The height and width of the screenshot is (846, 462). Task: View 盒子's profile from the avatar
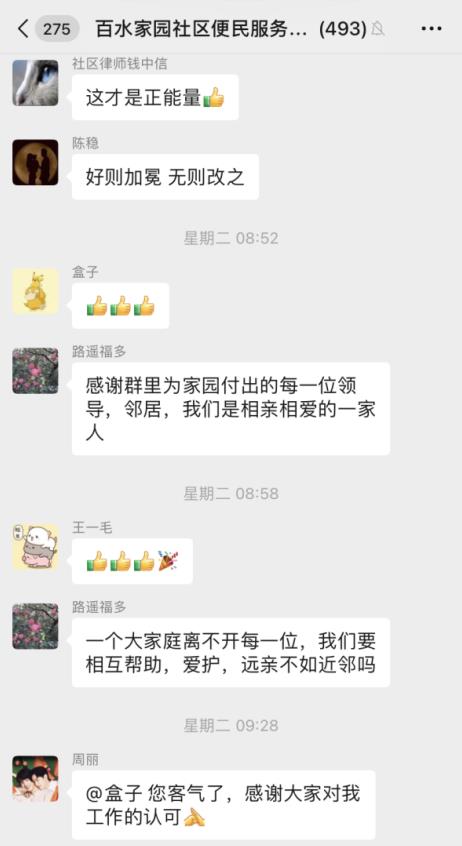click(36, 291)
